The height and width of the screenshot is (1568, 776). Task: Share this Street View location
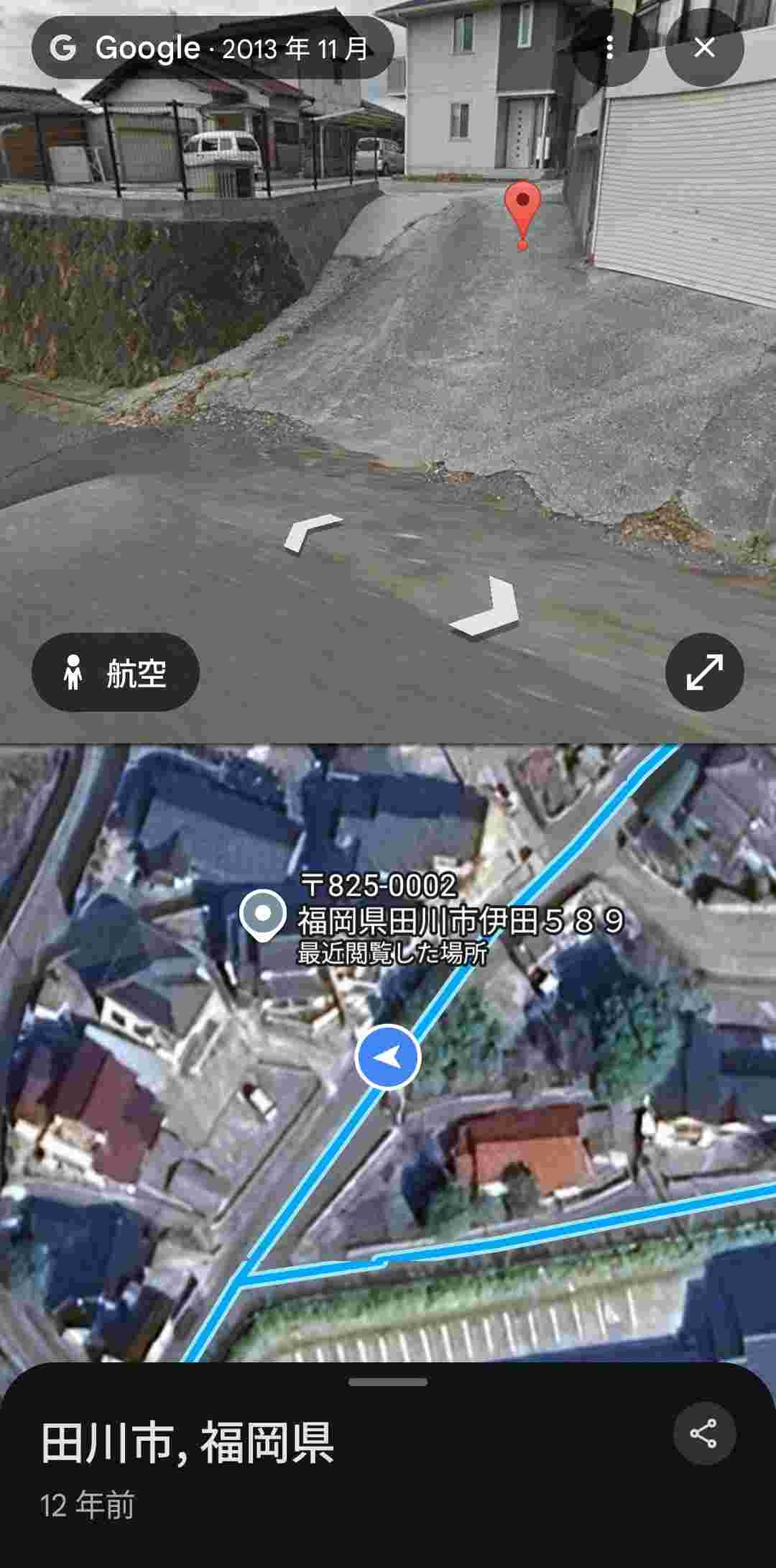703,1434
